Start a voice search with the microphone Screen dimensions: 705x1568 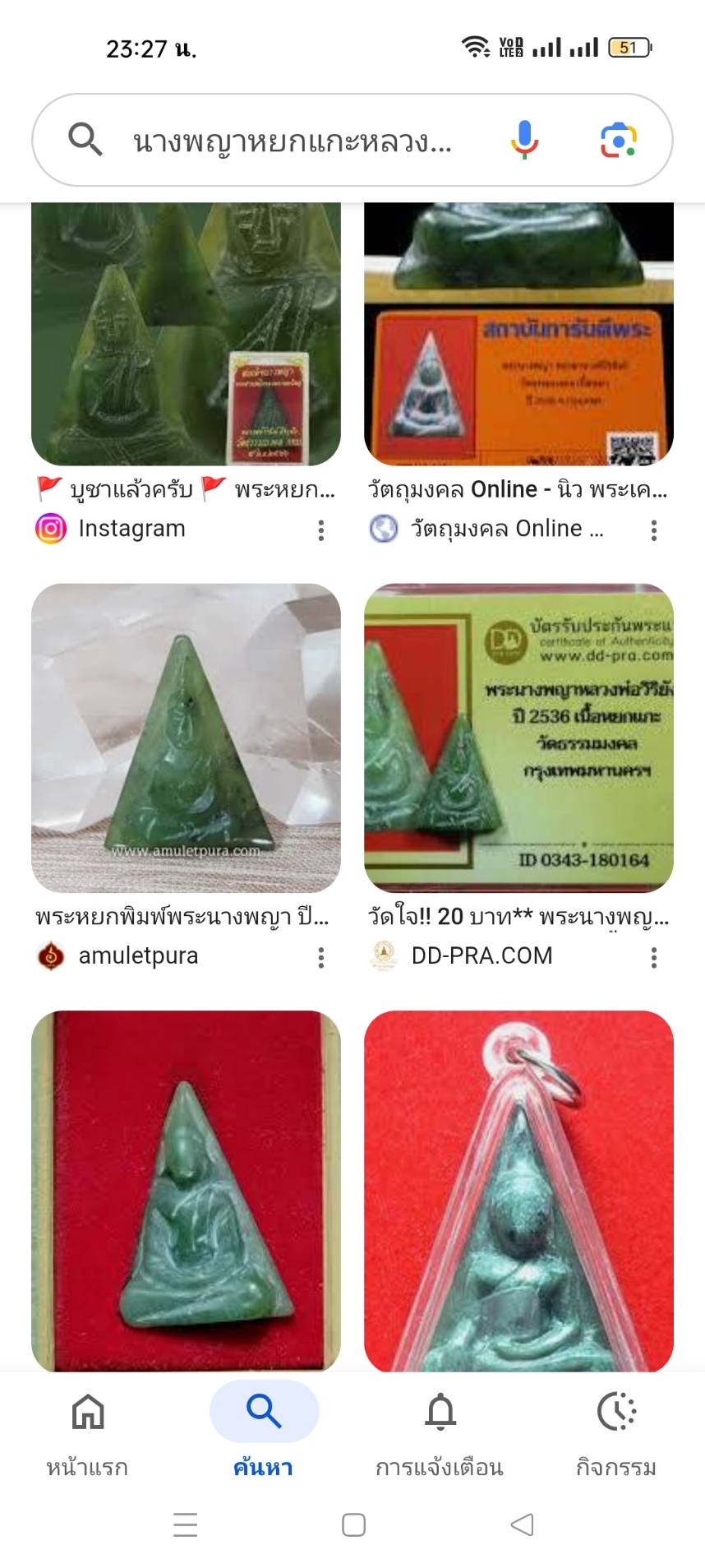coord(523,140)
